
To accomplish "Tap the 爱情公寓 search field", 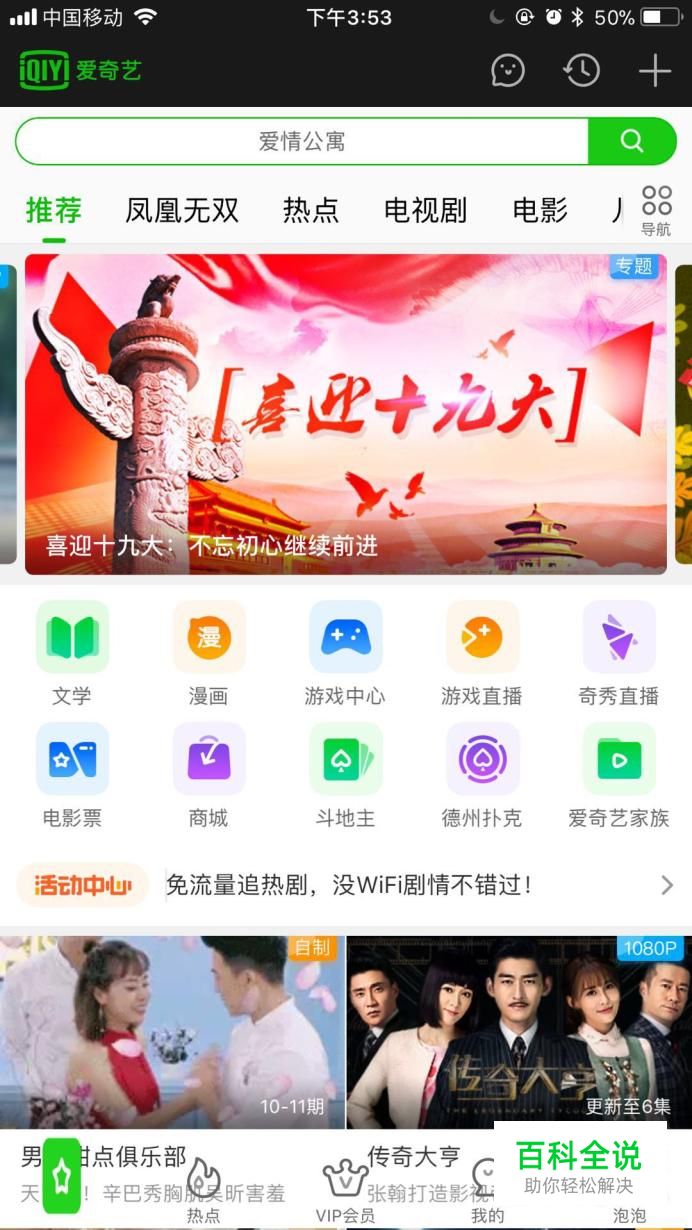I will click(302, 141).
